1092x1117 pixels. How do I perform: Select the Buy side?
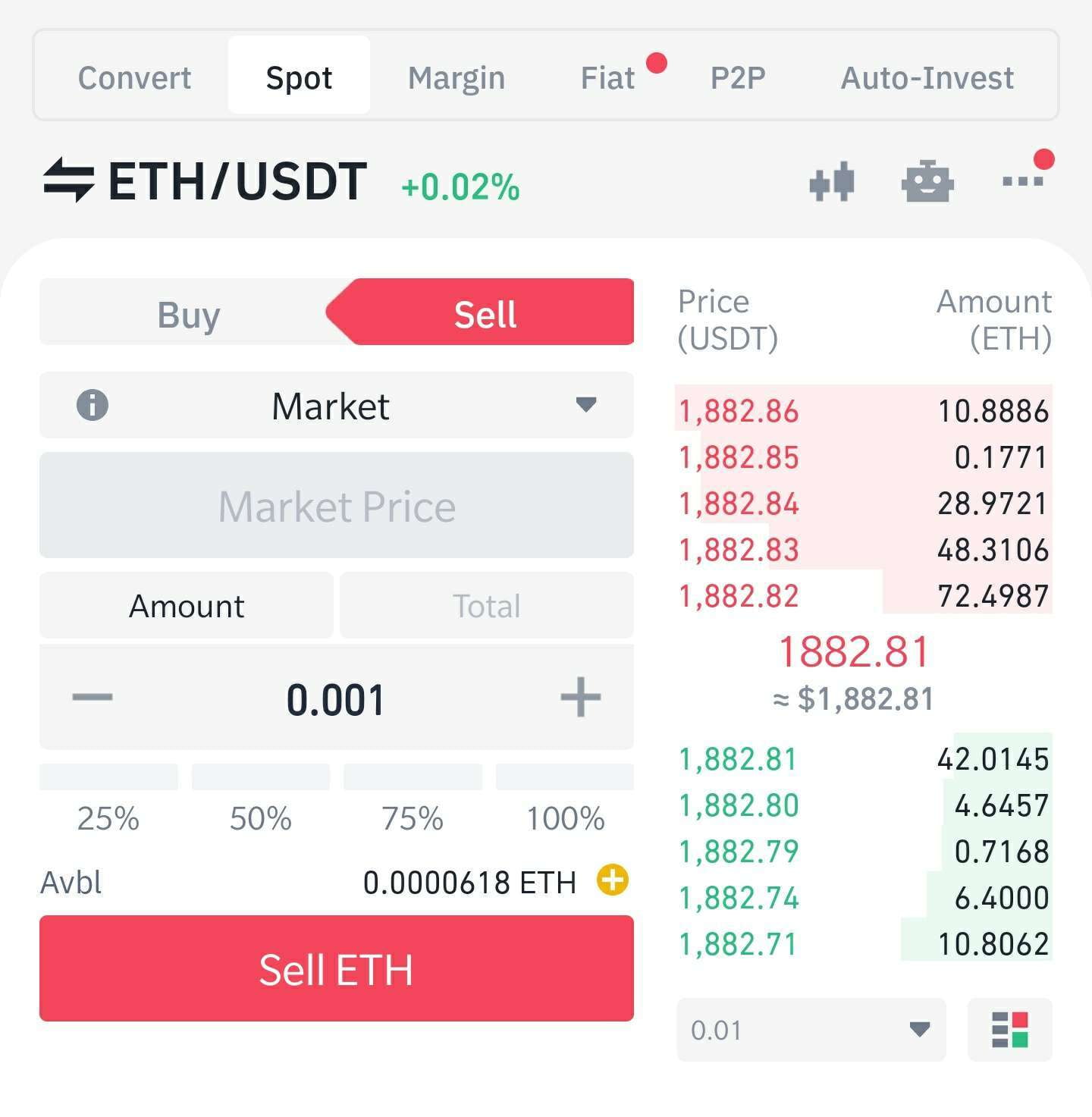pos(188,315)
